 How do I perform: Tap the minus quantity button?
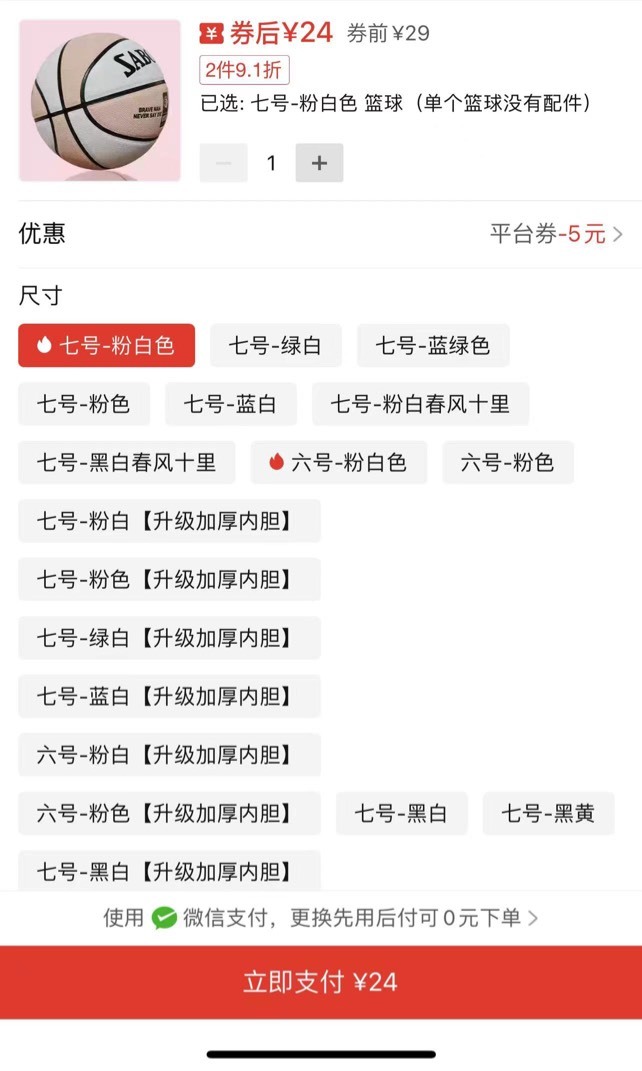pos(223,163)
